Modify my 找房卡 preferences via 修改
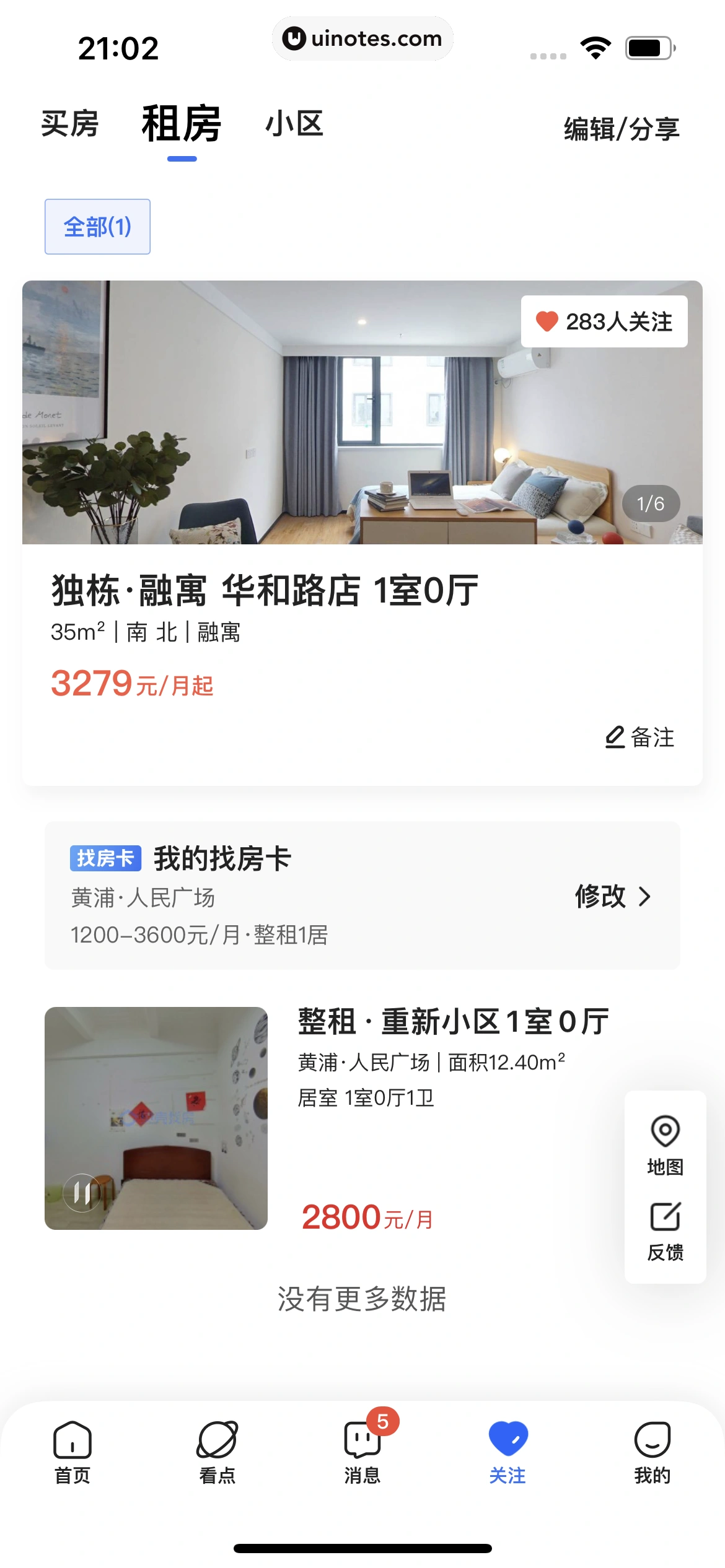 click(x=612, y=896)
